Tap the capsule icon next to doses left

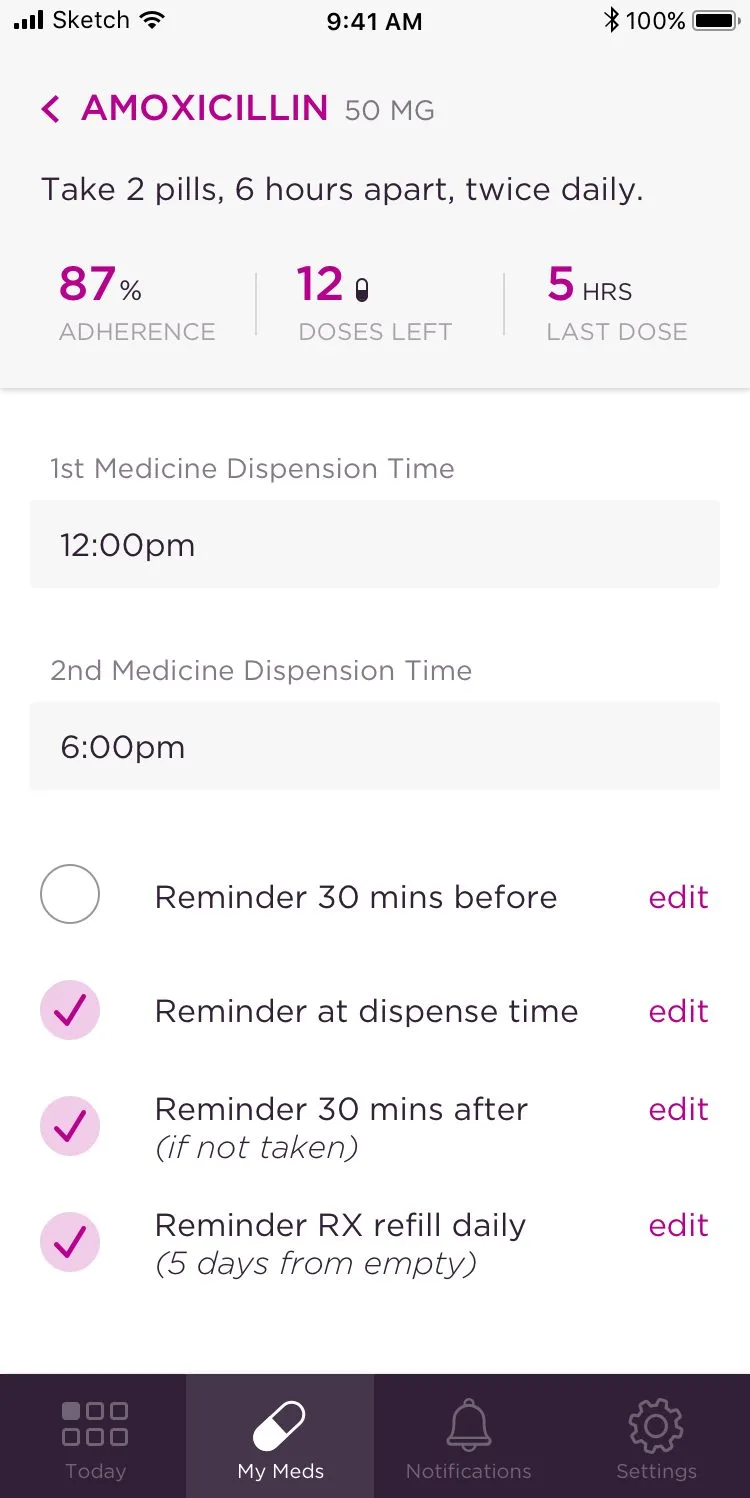(362, 291)
